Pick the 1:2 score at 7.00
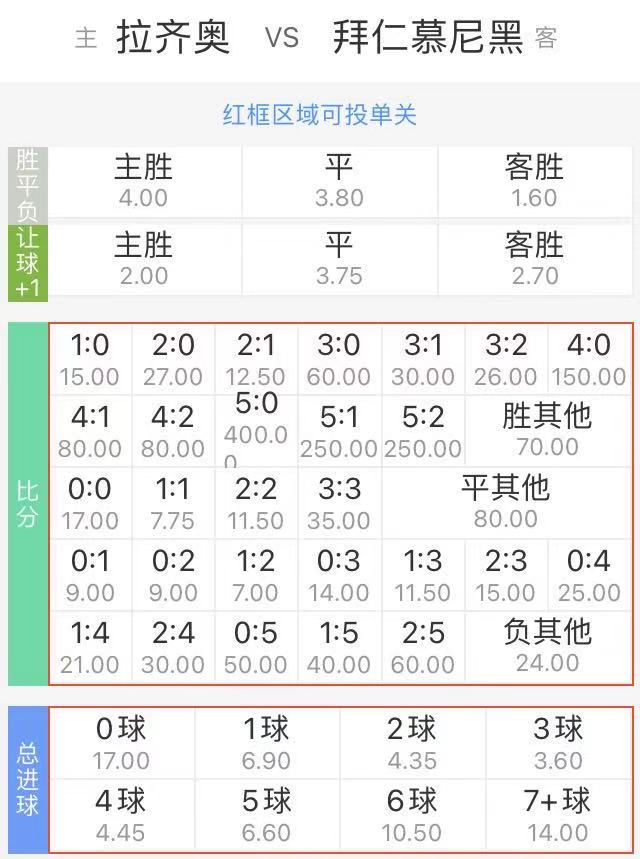Screen dimensions: 640x859 pos(256,576)
